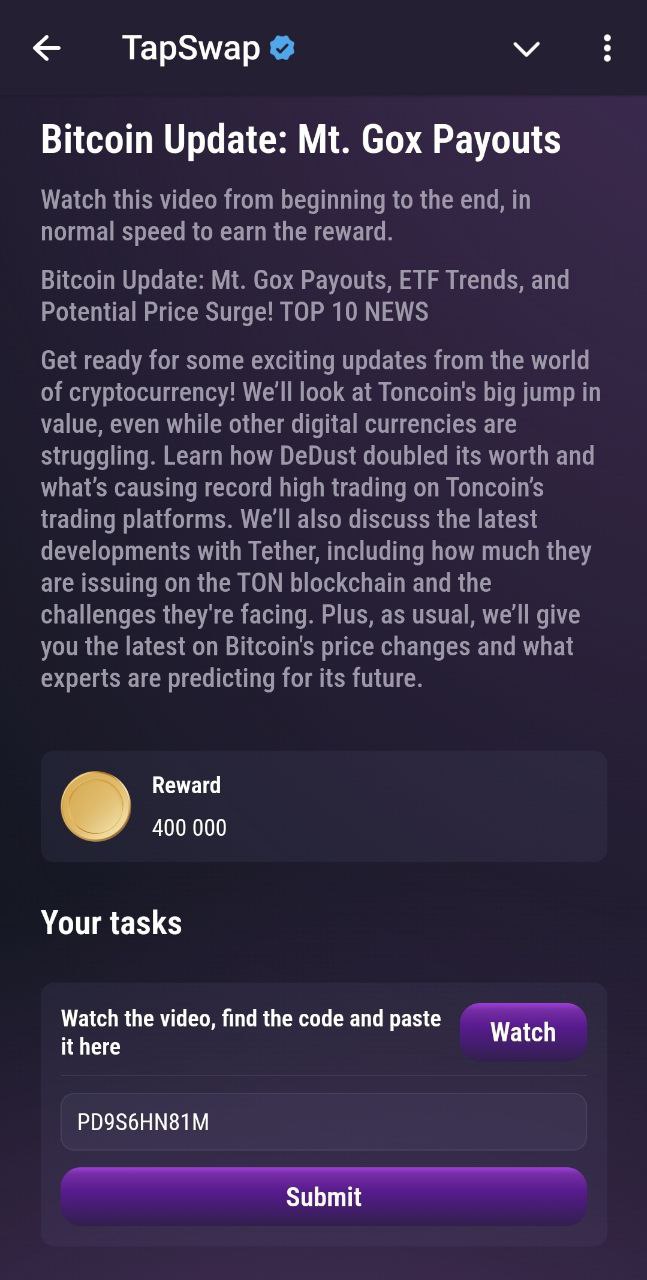Open the three-dot overflow menu
647x1280 pixels.
607,48
